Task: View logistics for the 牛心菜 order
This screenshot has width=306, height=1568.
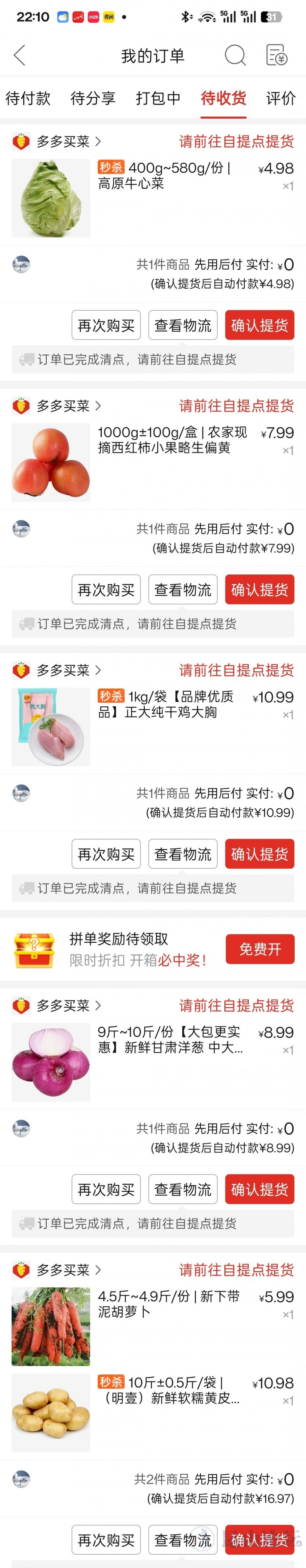Action: point(182,325)
